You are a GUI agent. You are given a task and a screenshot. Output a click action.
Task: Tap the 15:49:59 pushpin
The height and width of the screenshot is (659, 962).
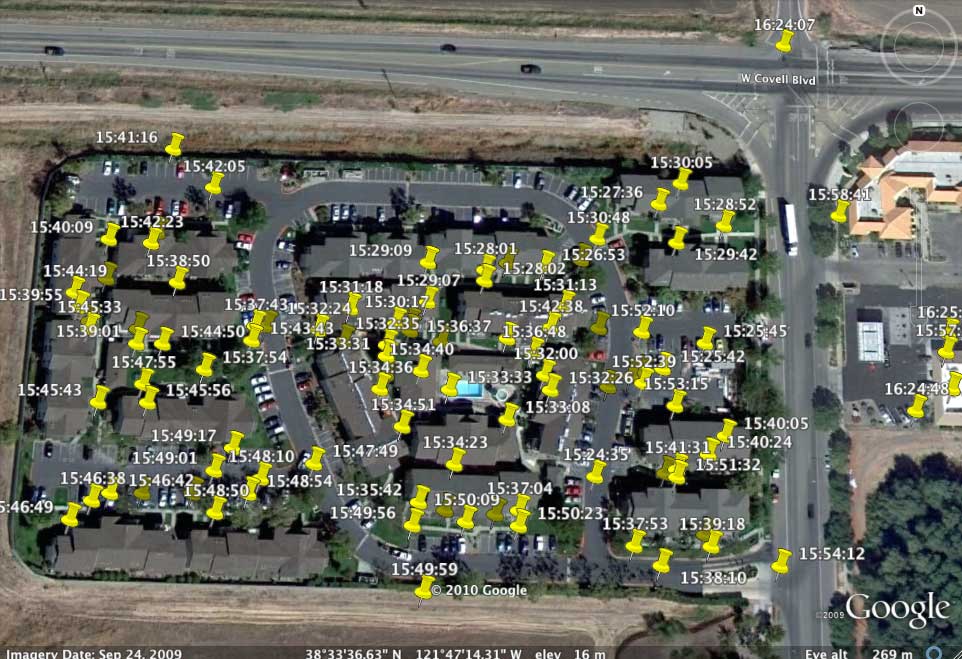tap(425, 587)
